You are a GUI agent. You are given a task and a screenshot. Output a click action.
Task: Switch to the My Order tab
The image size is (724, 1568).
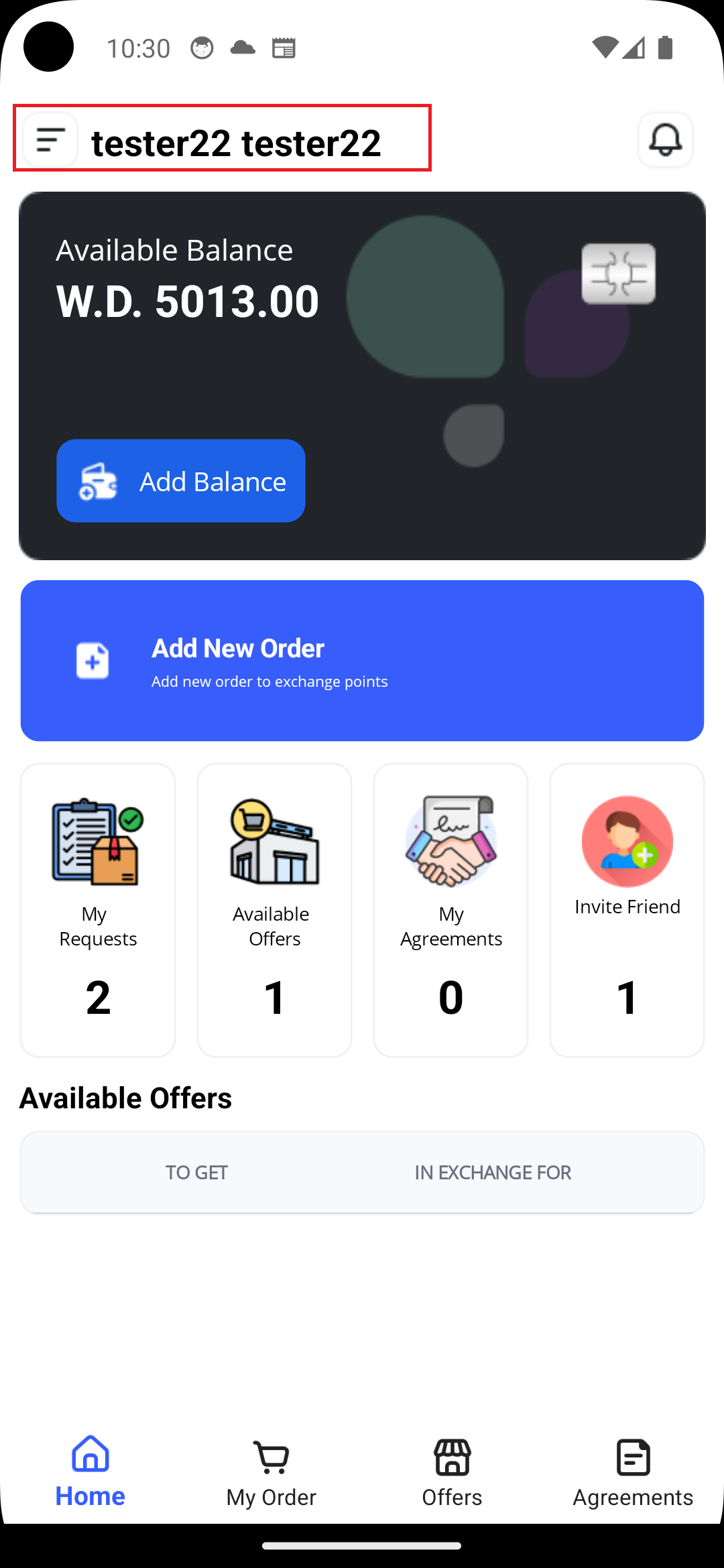pyautogui.click(x=271, y=1472)
